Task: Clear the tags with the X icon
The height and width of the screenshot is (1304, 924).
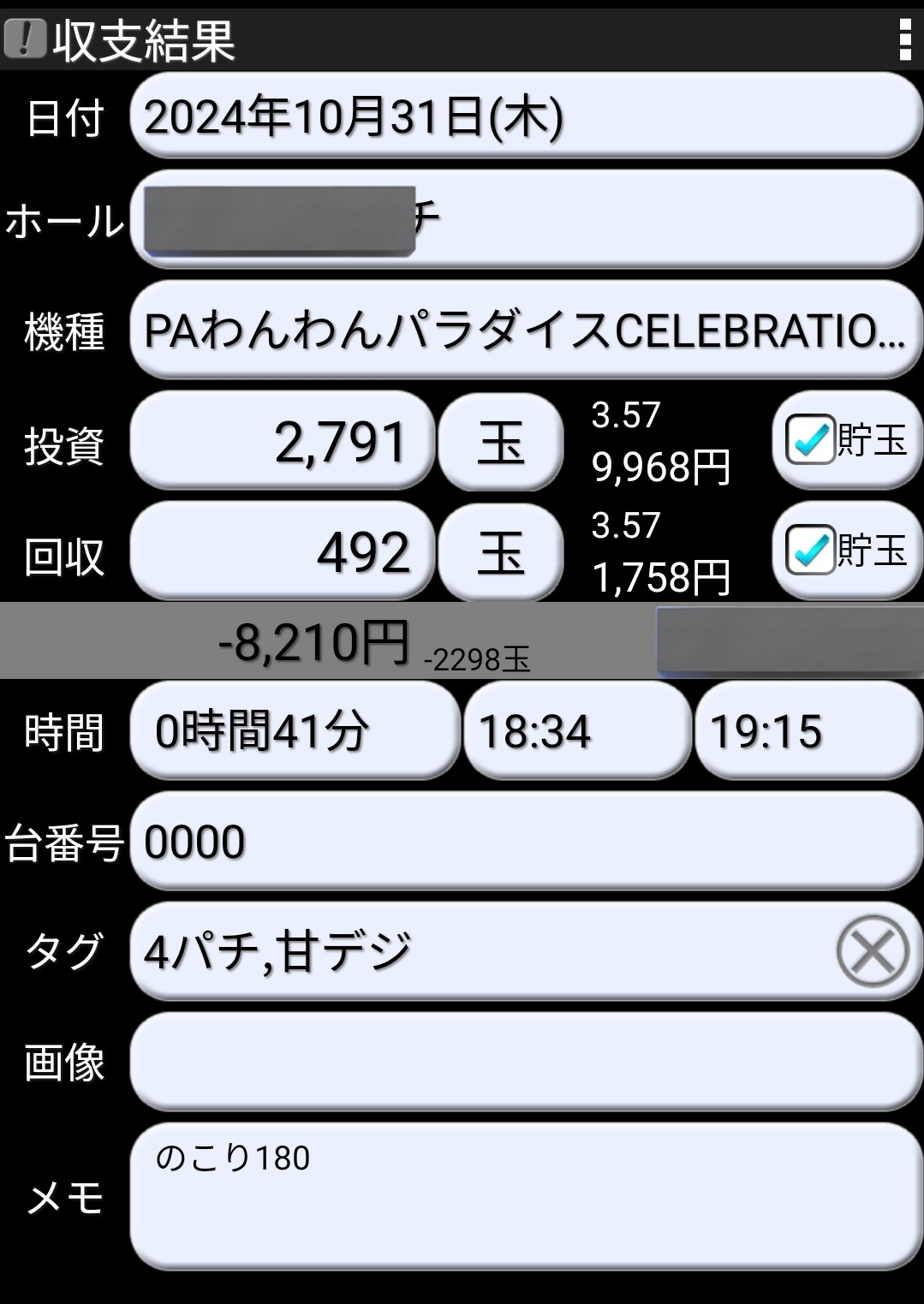Action: [872, 951]
